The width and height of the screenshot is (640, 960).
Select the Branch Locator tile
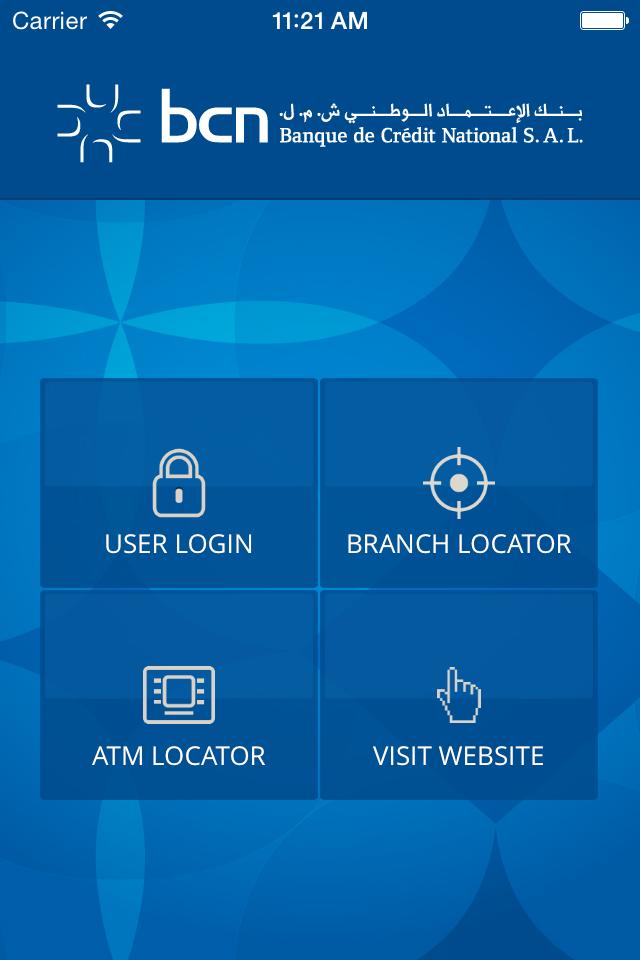[x=459, y=484]
